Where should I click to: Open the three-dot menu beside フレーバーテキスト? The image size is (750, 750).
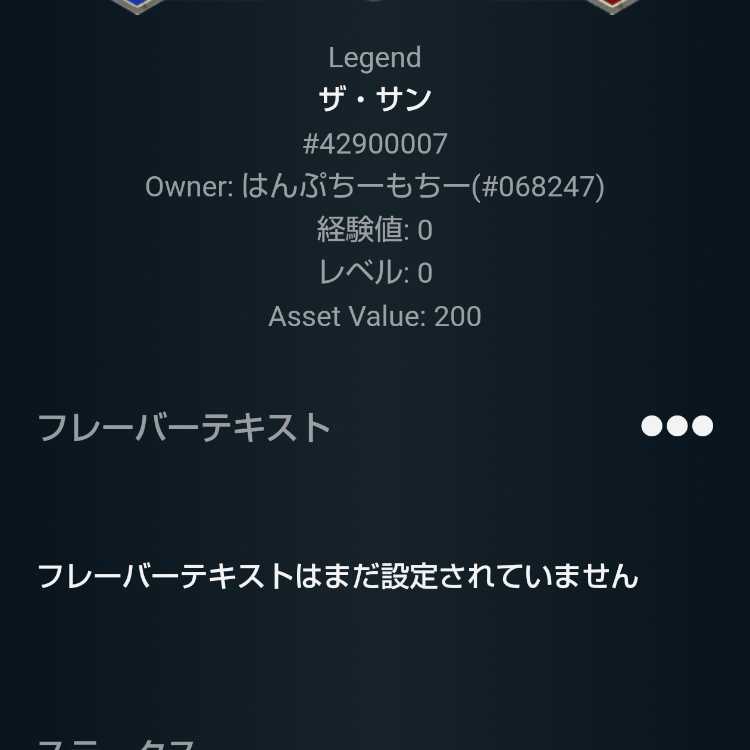677,427
